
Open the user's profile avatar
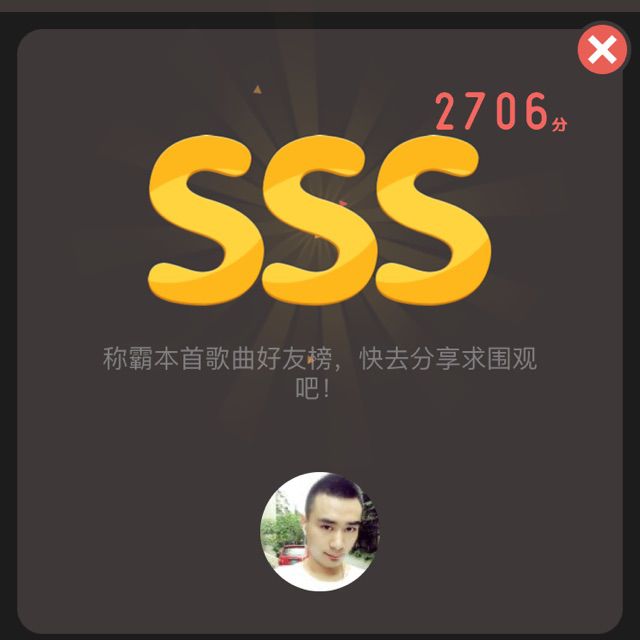click(x=320, y=531)
